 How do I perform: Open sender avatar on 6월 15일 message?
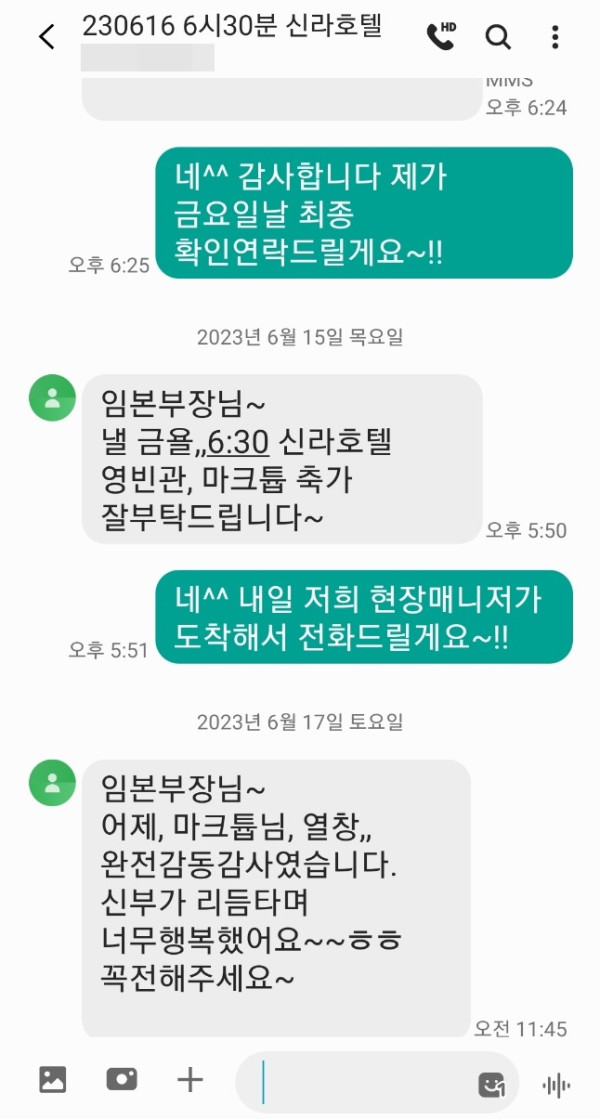(x=52, y=398)
